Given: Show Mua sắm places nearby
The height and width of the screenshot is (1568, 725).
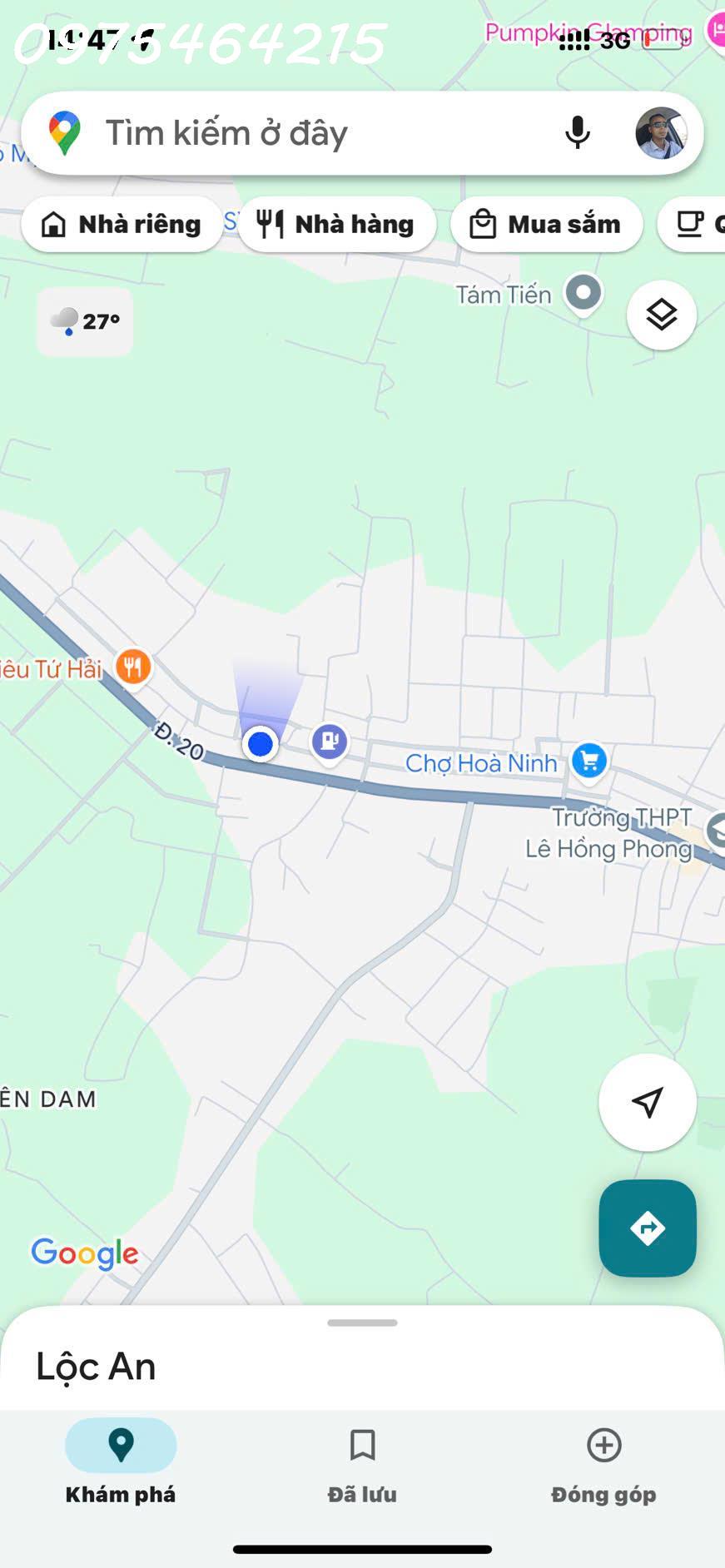Looking at the screenshot, I should 546,225.
